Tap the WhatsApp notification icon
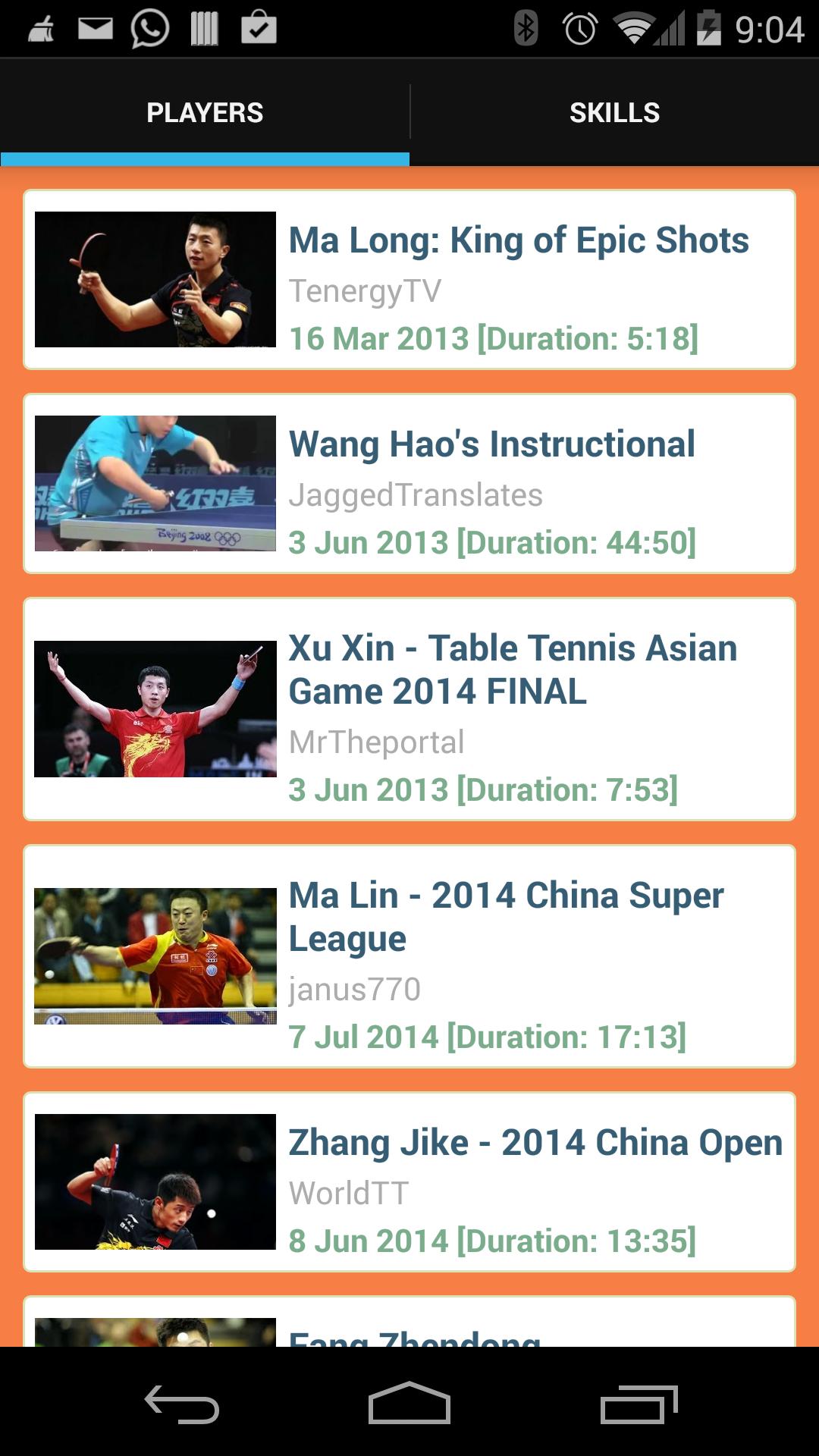The height and width of the screenshot is (1456, 819). pos(149,29)
